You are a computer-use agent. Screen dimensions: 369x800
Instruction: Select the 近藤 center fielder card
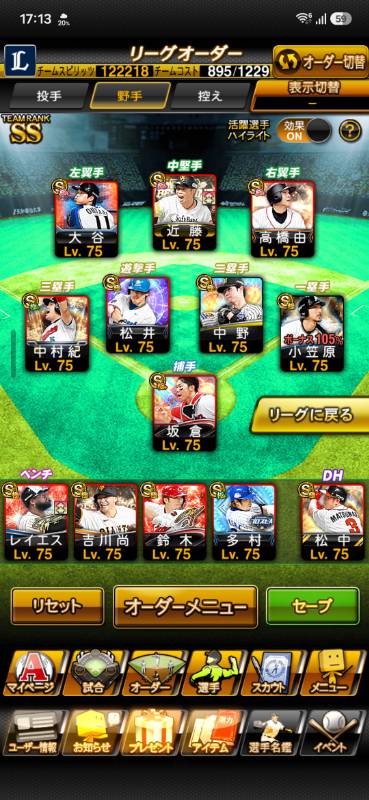point(184,212)
